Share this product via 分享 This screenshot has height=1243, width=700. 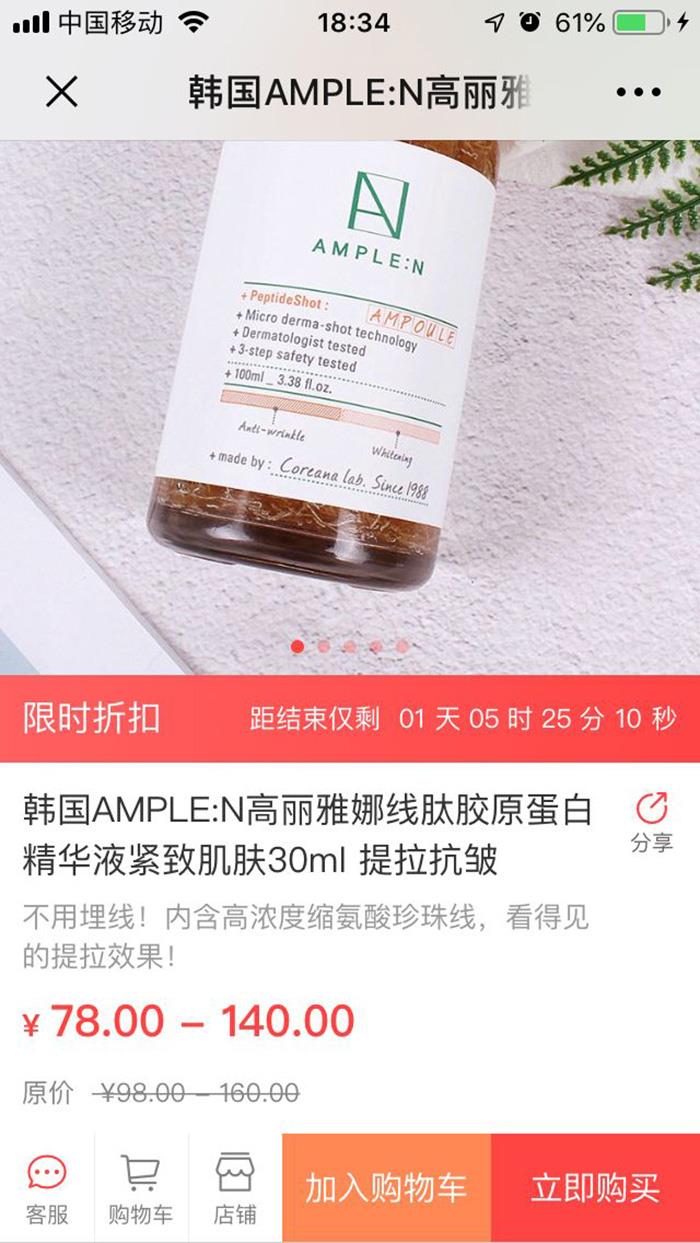[651, 822]
